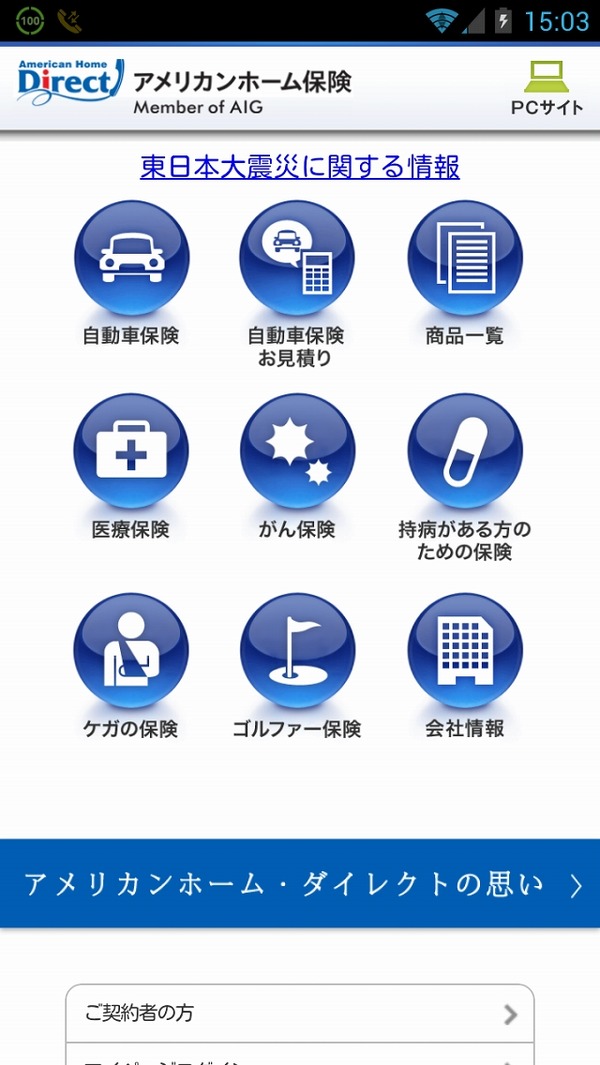The image size is (600, 1065).
Task: Open 持病がある方のための保険
Action: tap(465, 452)
